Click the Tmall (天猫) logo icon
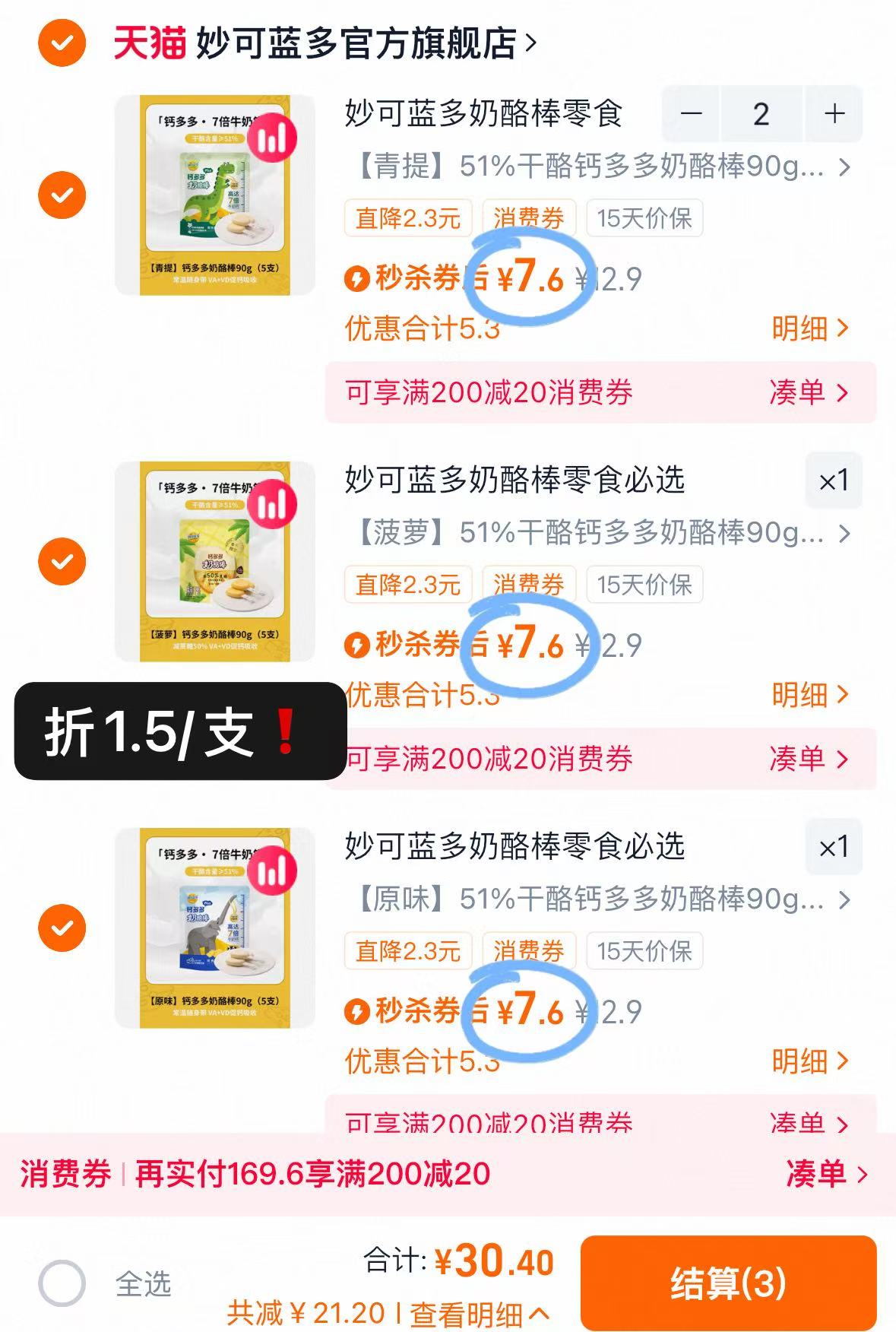The height and width of the screenshot is (1332, 896). click(x=147, y=43)
